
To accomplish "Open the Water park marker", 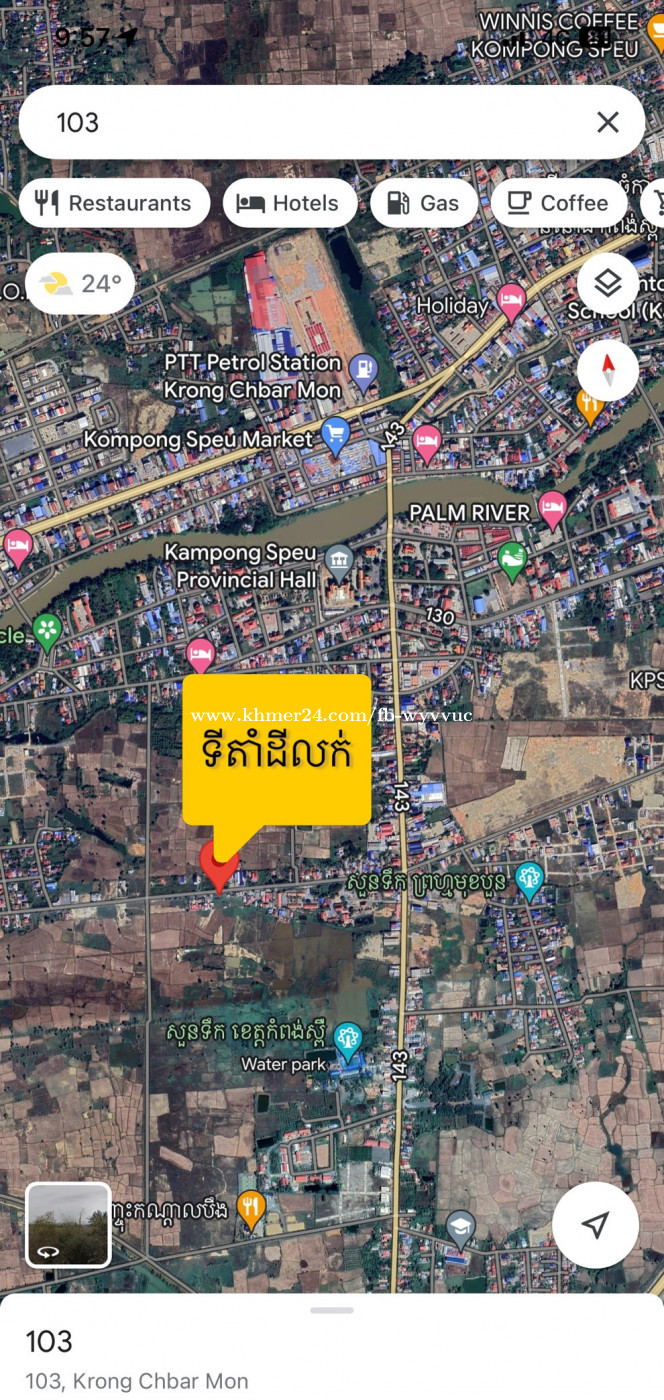I will [348, 1041].
